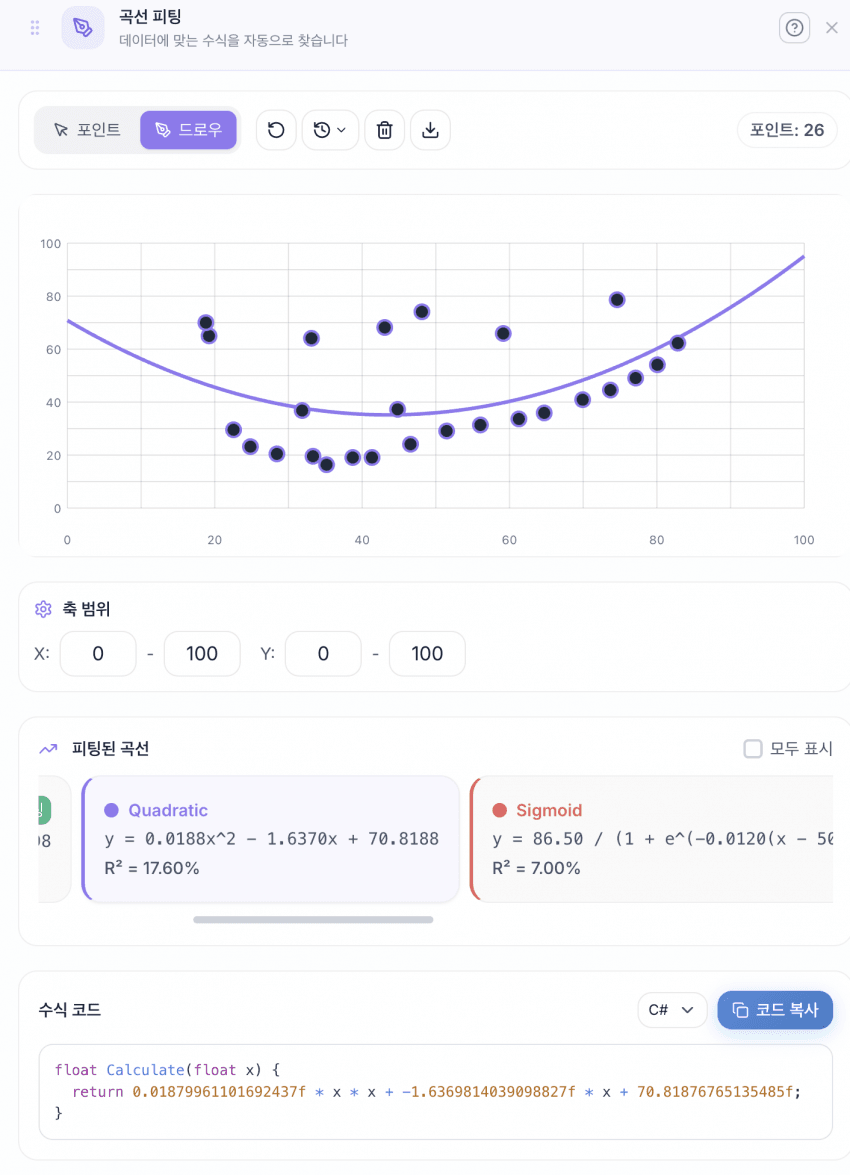This screenshot has height=1175, width=850.
Task: Select the Quadratic curve card
Action: [270, 839]
